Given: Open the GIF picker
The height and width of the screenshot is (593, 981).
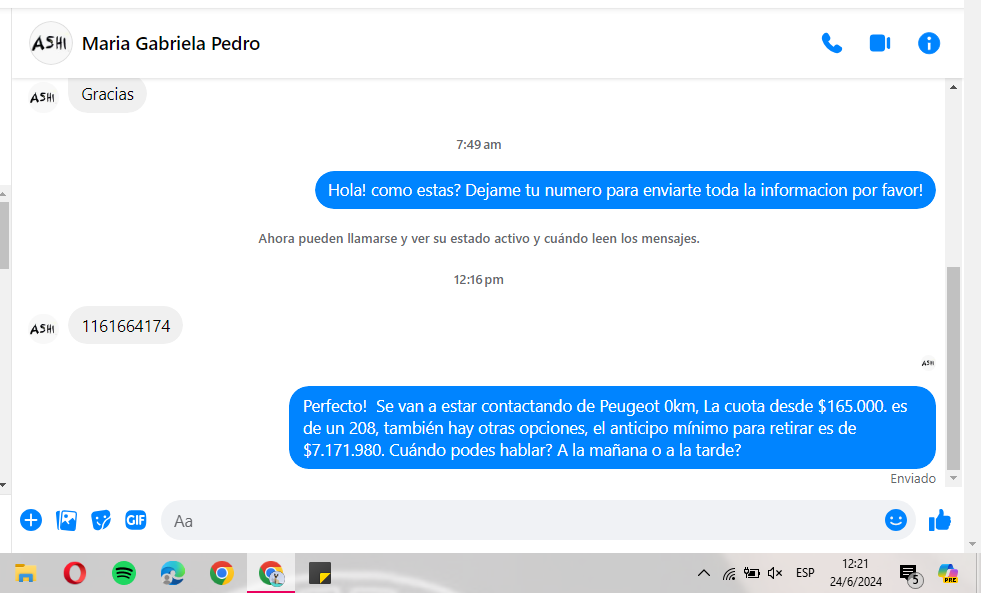Looking at the screenshot, I should tap(136, 520).
